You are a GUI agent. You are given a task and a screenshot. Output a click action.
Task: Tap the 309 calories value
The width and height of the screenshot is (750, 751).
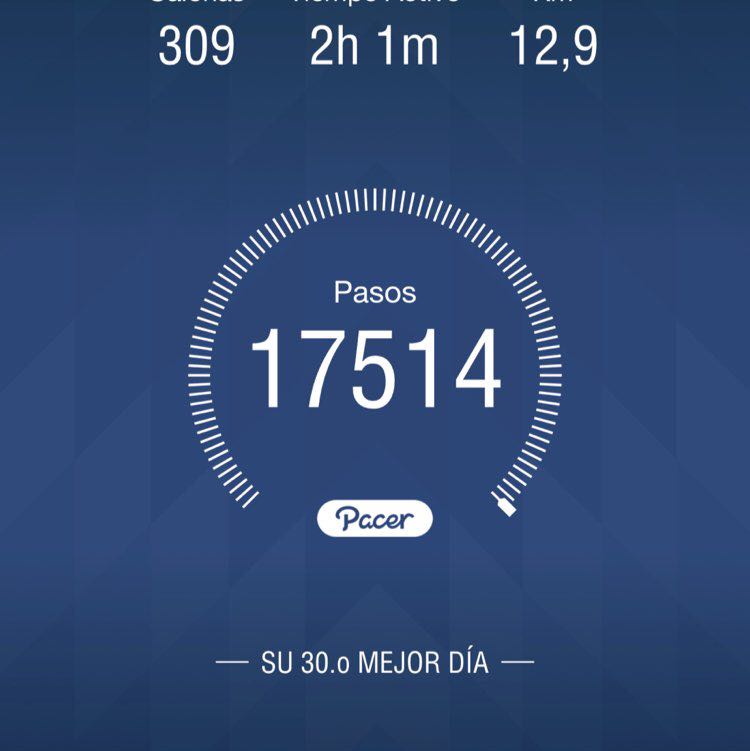coord(198,44)
